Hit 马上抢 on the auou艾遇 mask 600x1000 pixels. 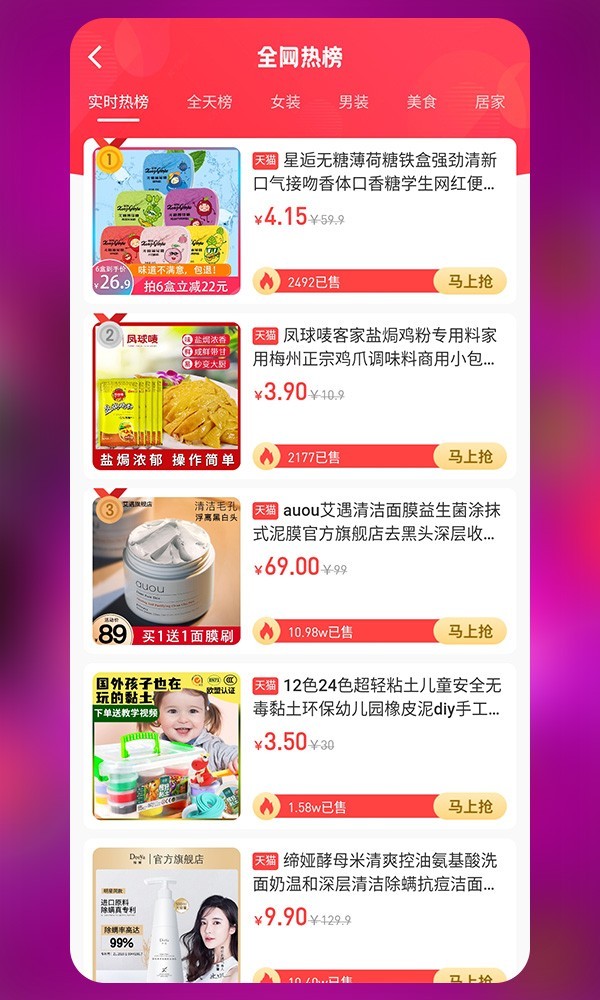470,631
